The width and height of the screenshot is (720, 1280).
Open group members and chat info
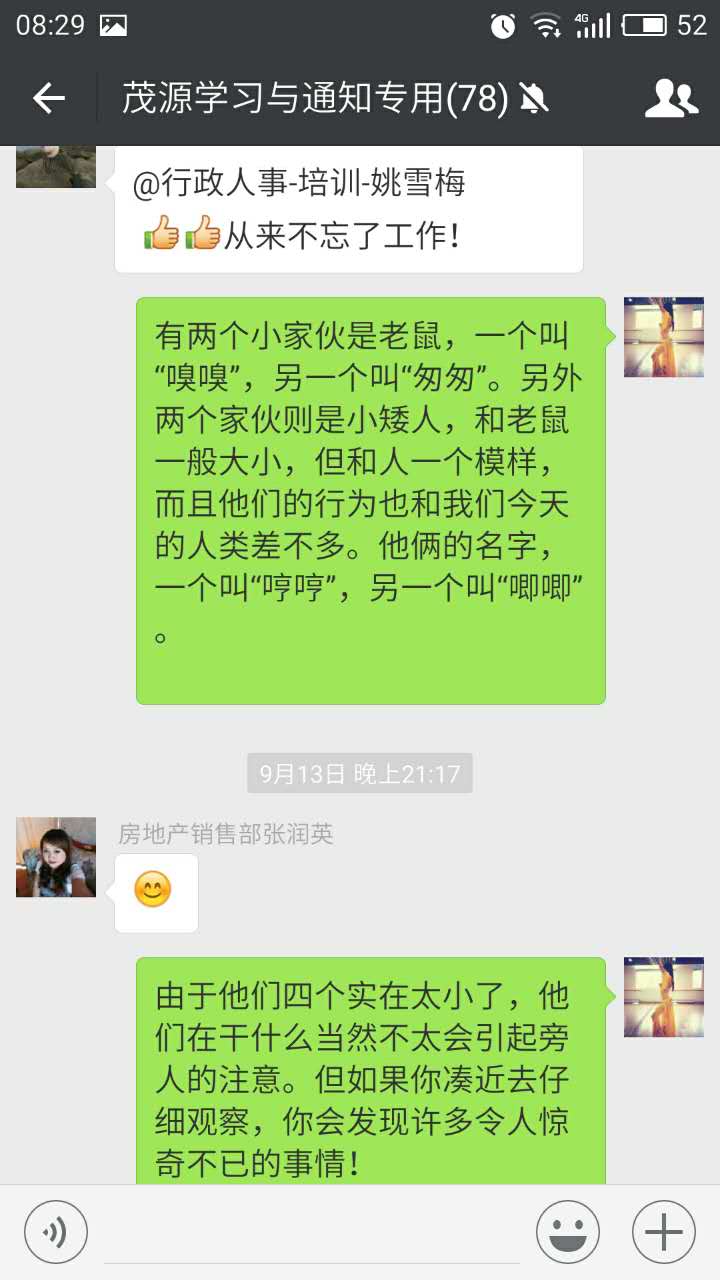671,98
